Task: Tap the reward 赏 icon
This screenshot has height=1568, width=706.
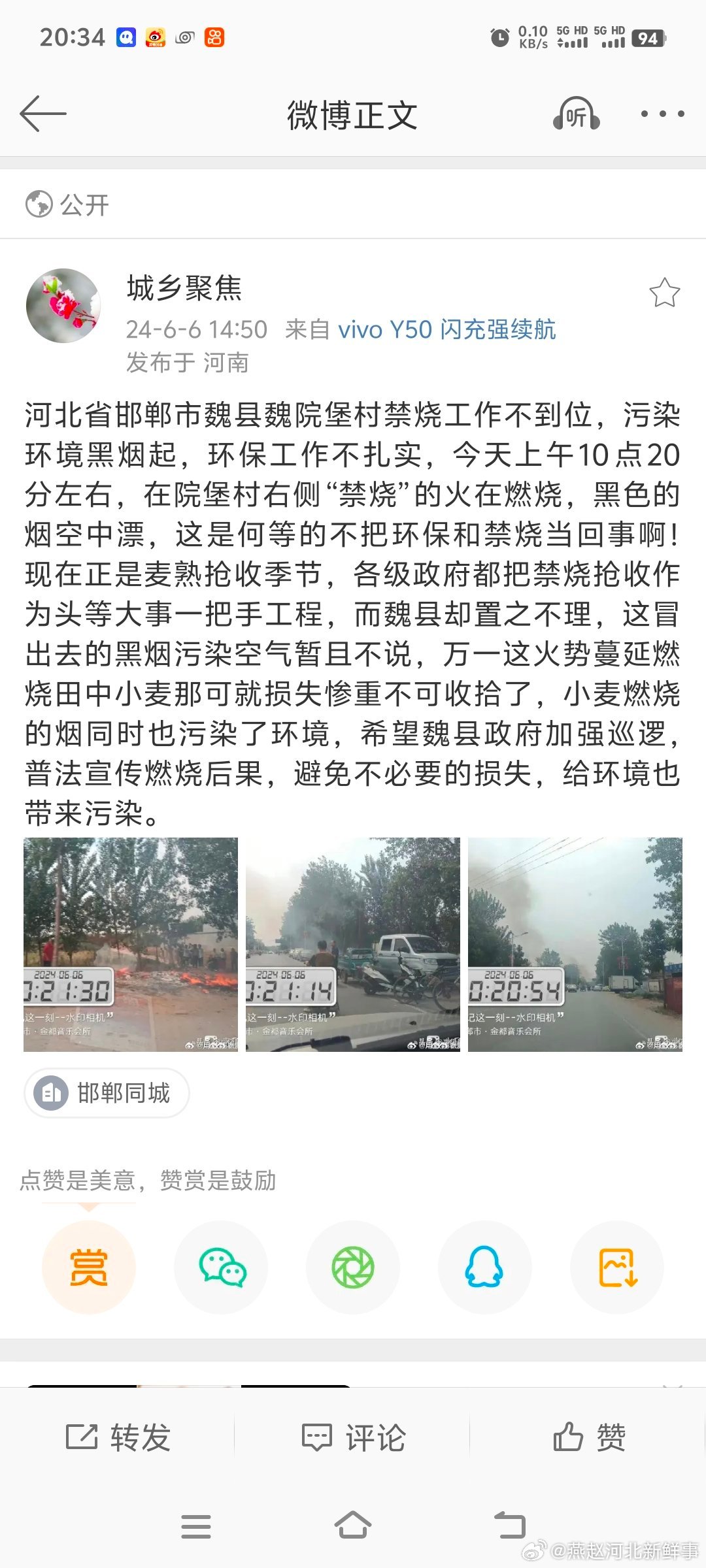Action: click(x=89, y=1266)
